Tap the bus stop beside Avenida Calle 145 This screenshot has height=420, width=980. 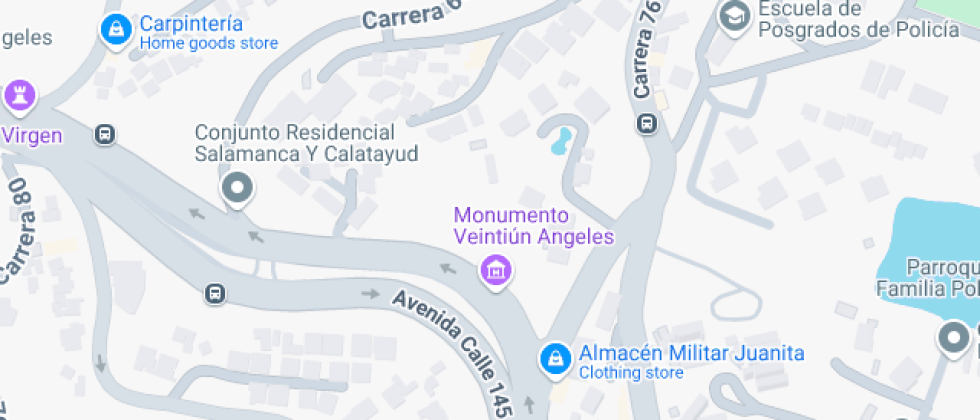[x=214, y=293]
